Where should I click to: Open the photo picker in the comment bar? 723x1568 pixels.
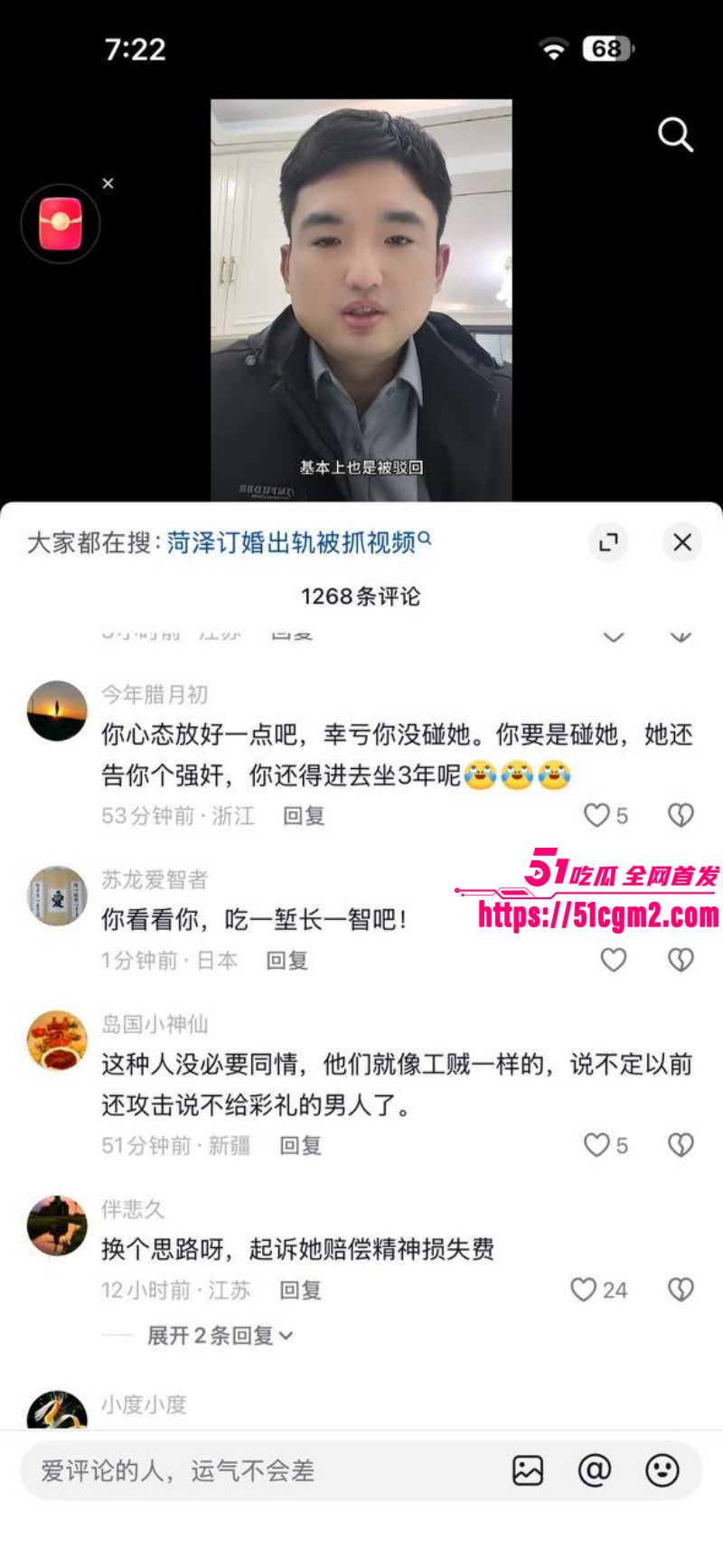(x=529, y=1470)
